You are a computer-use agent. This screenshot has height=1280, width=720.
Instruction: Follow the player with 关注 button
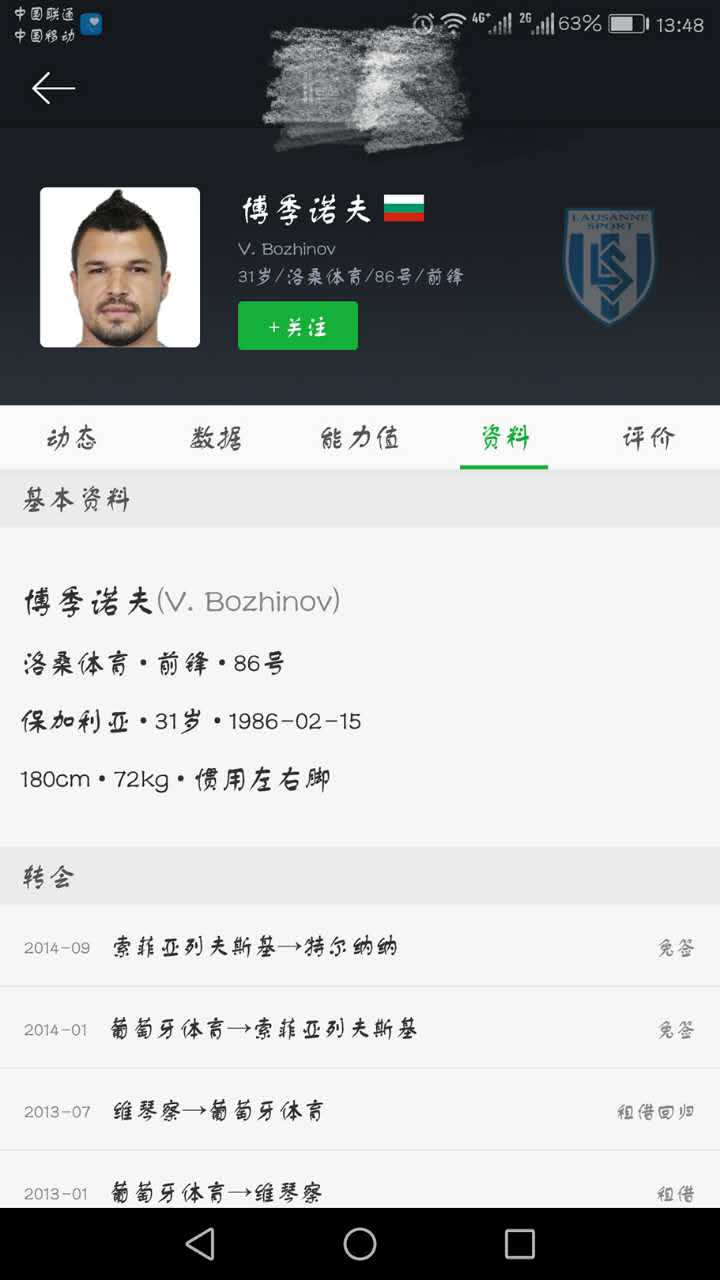(298, 326)
